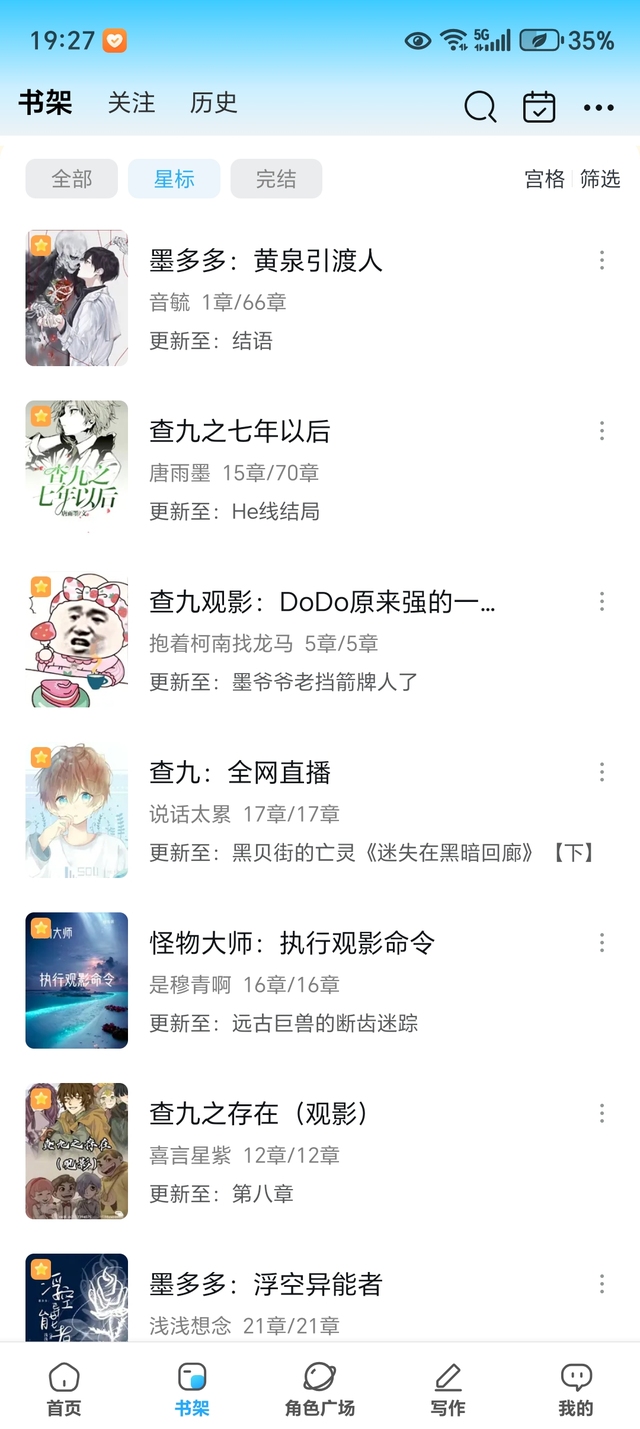Switch to the 关注 tab
640x1429 pixels.
tap(132, 103)
